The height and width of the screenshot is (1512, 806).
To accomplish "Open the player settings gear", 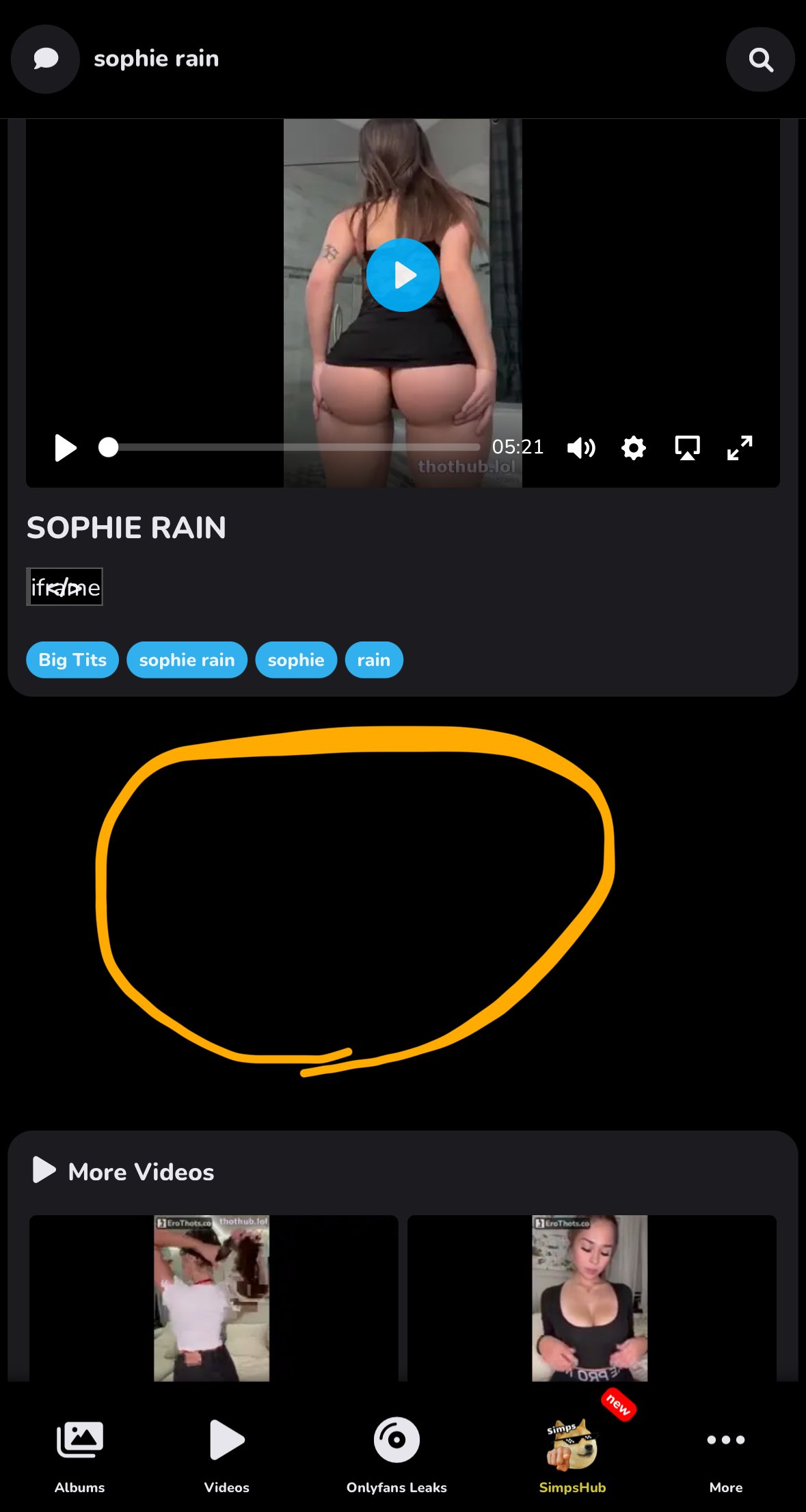I will 634,448.
